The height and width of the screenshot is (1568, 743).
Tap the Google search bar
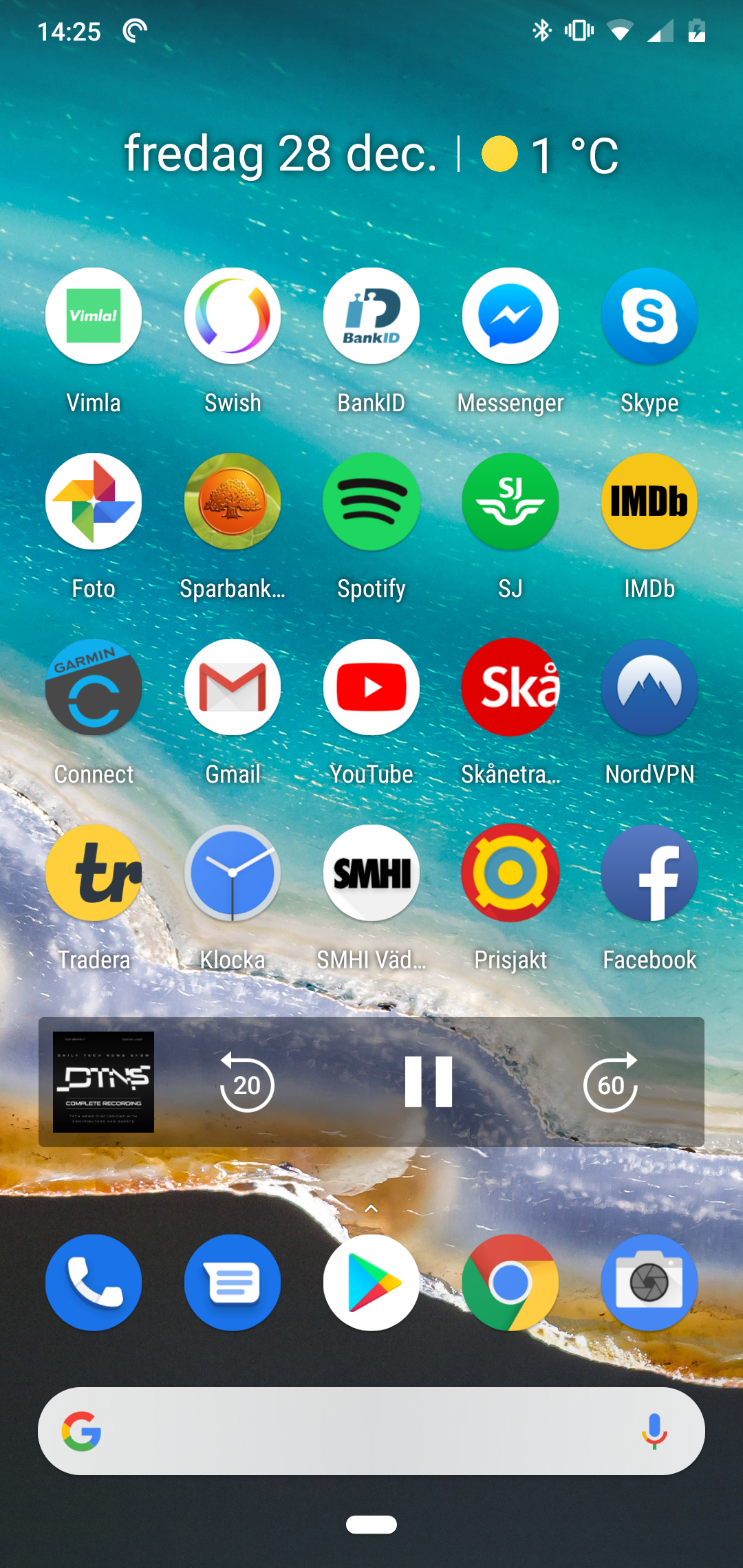coord(358,1431)
